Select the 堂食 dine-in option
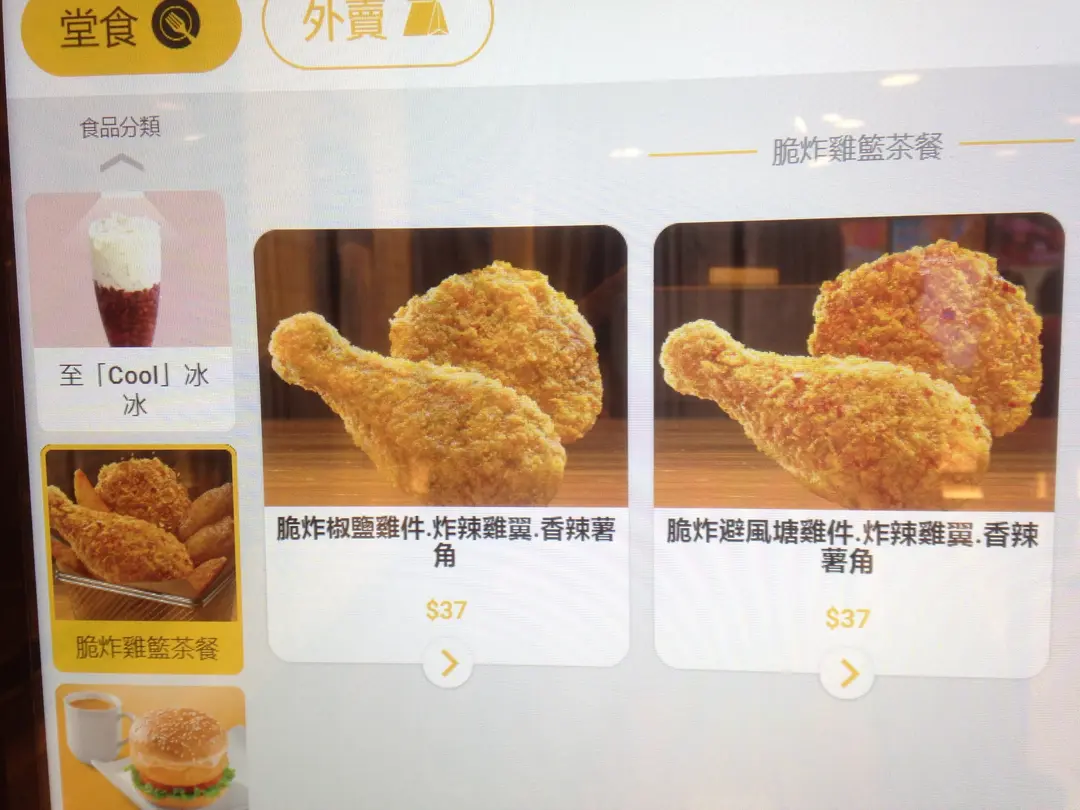 pos(130,30)
